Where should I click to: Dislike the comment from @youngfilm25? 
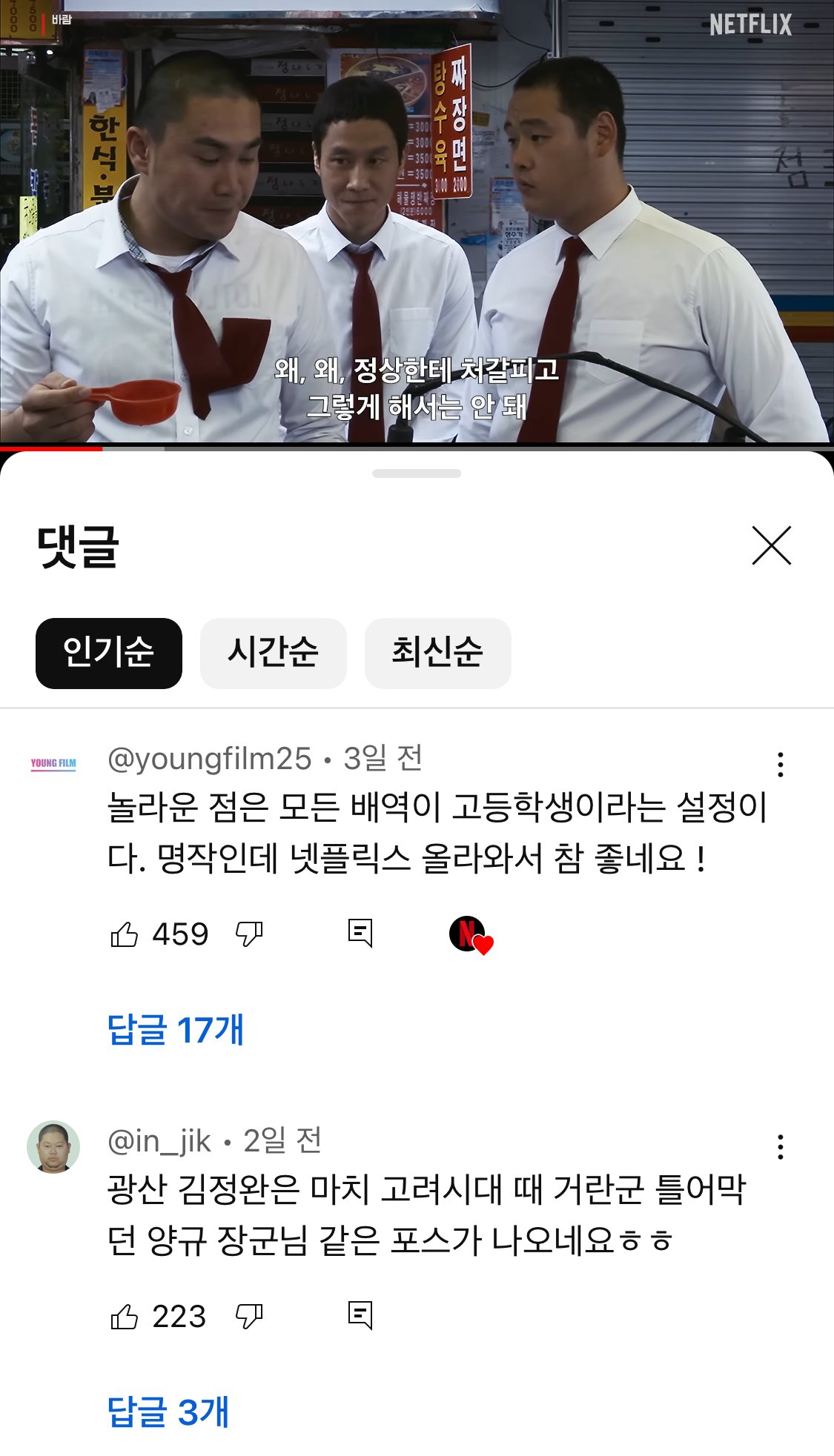[x=249, y=934]
